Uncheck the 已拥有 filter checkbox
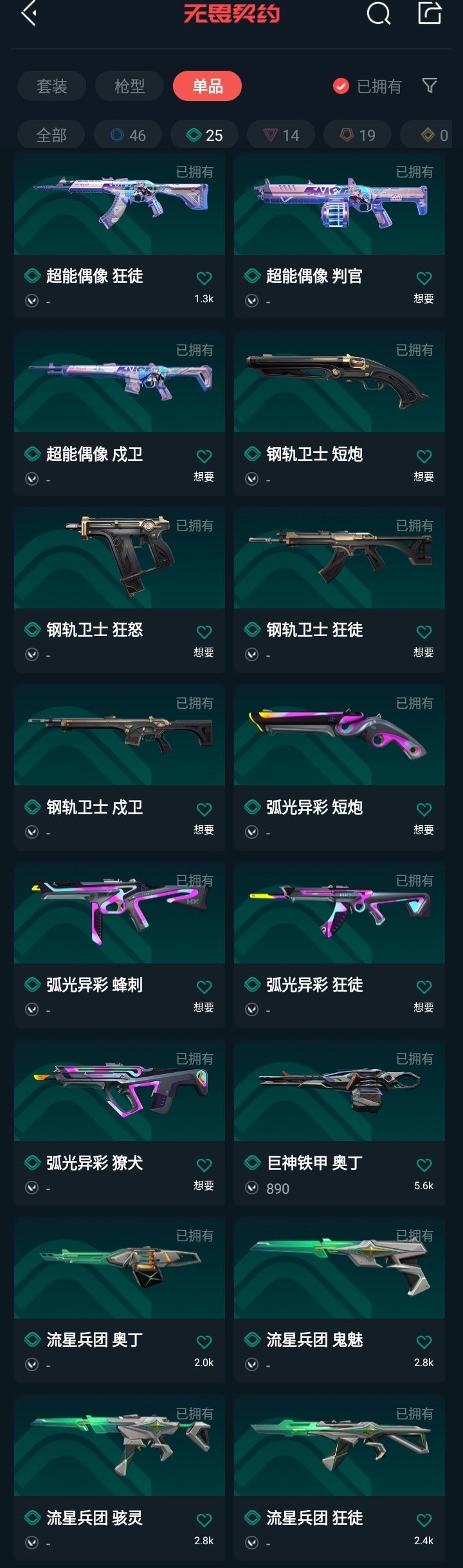This screenshot has height=1568, width=463. pyautogui.click(x=341, y=86)
